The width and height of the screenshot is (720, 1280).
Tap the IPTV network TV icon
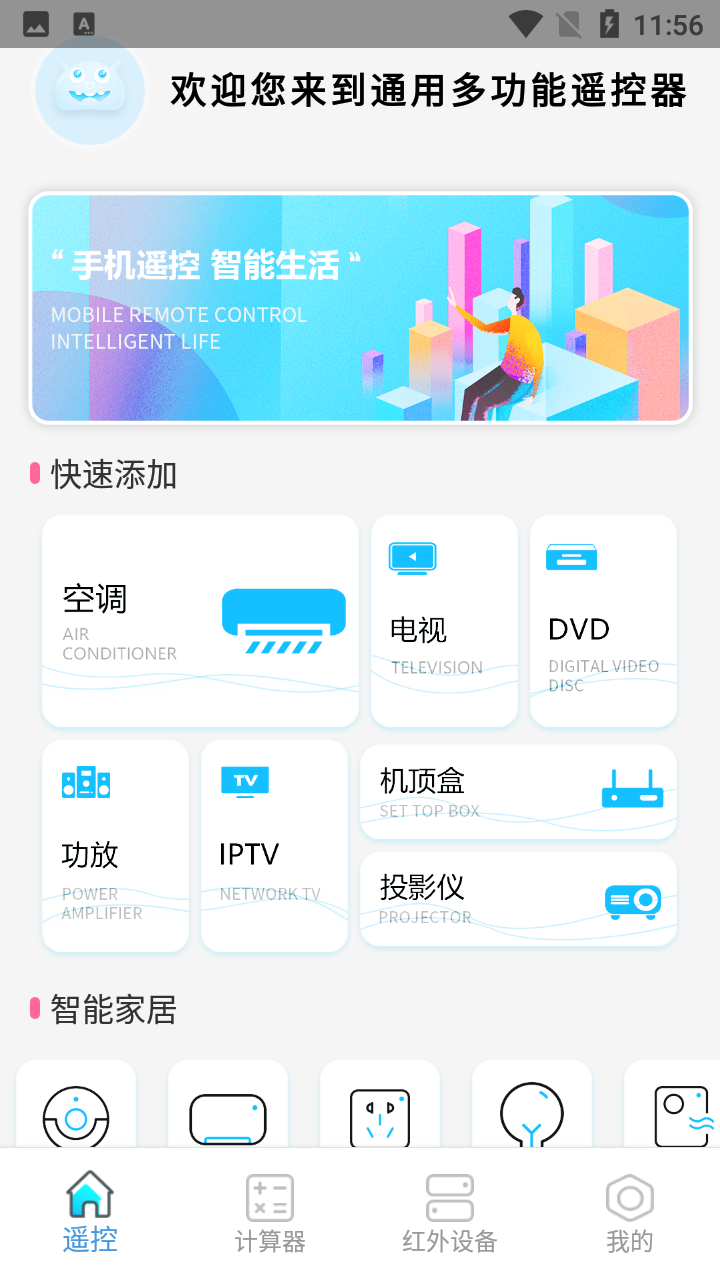coord(244,782)
